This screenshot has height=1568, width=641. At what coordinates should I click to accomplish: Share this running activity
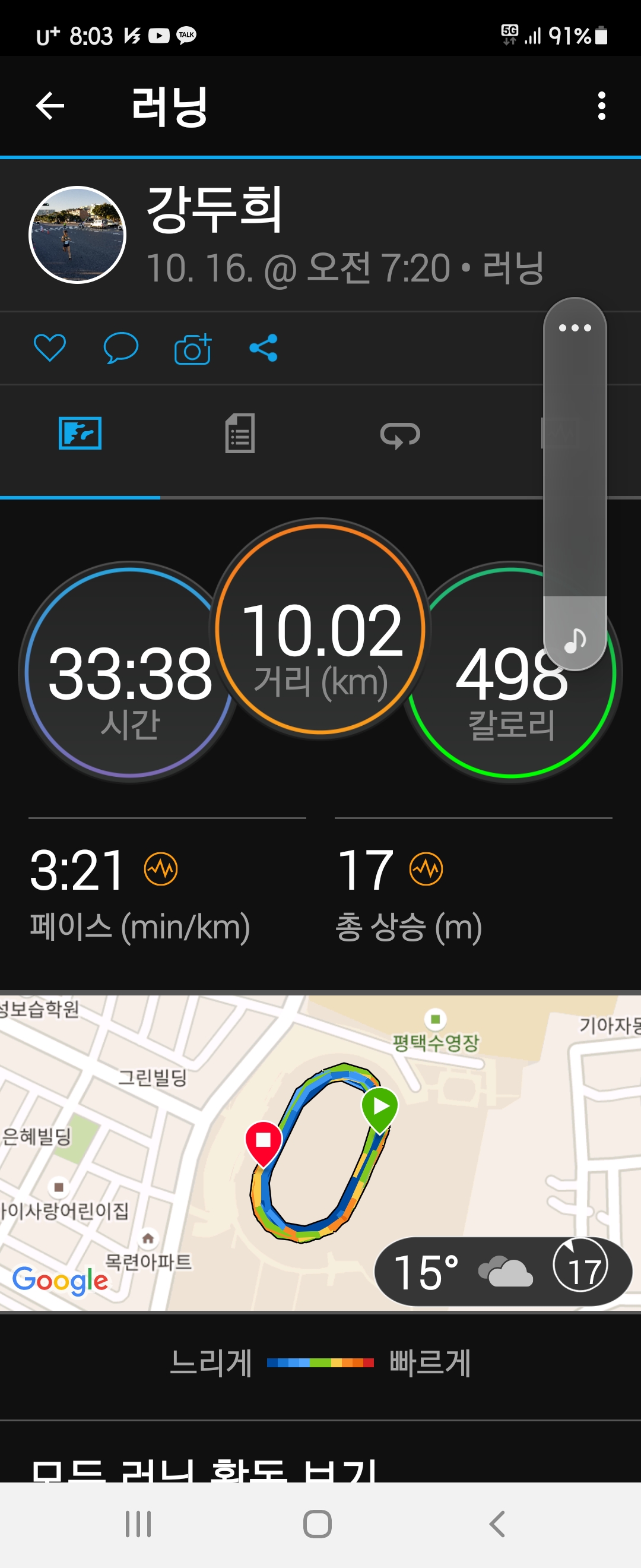coord(264,348)
